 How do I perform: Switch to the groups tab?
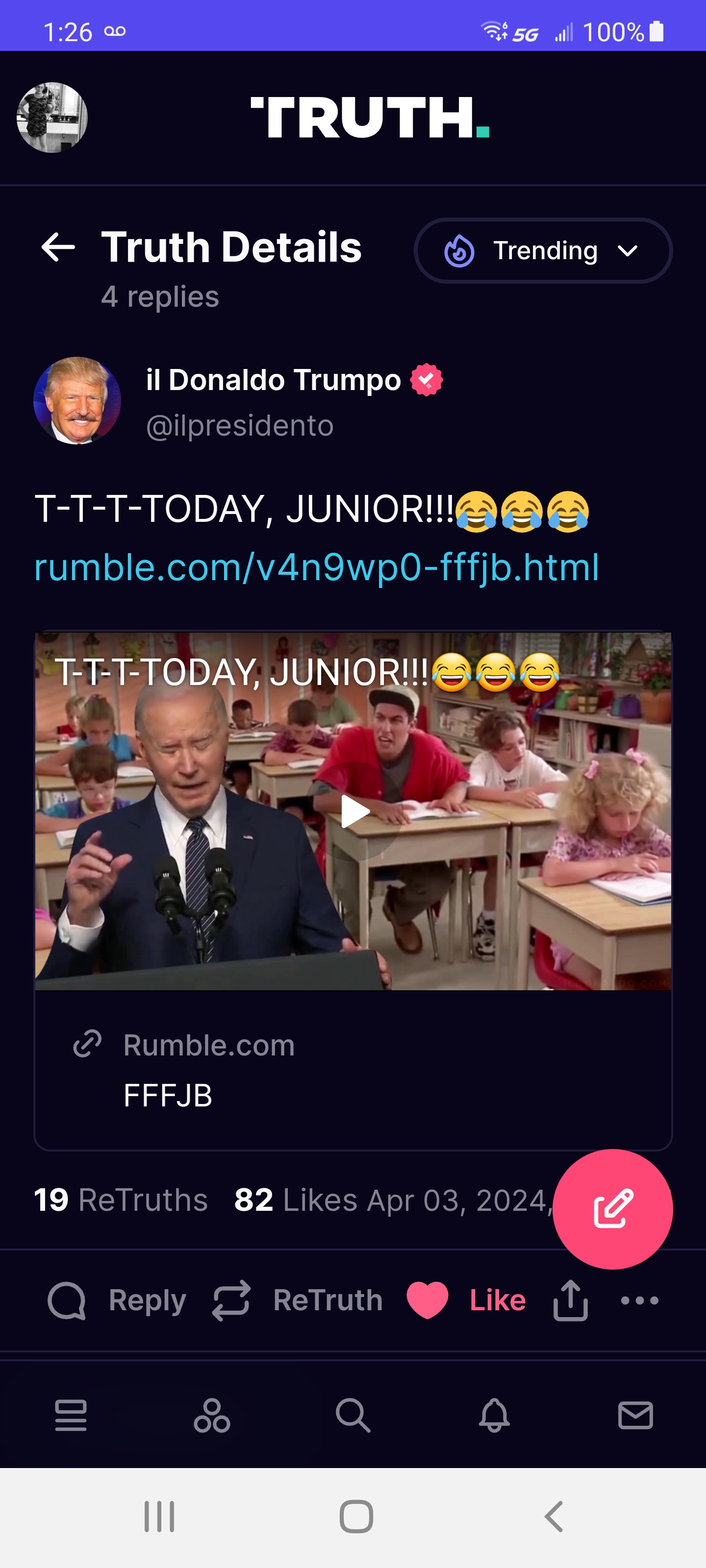212,1415
